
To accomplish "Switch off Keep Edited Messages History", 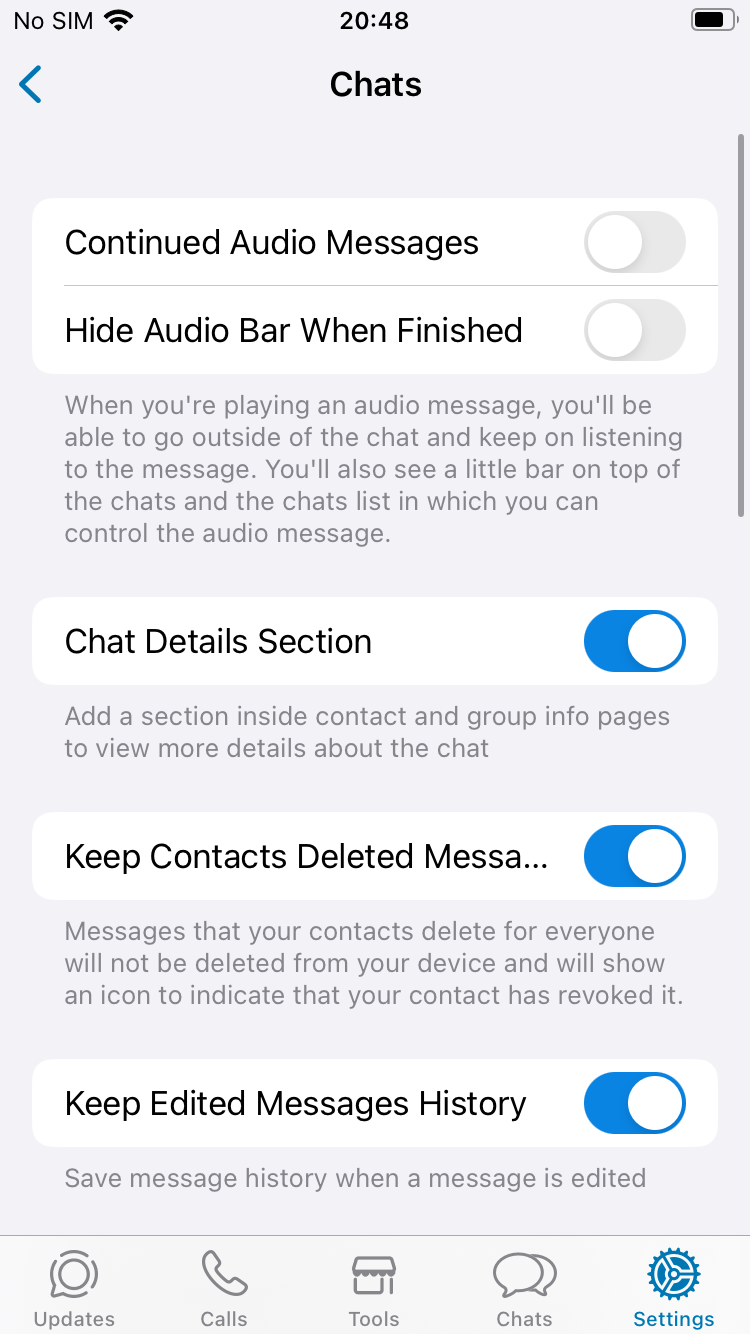I will 635,1103.
